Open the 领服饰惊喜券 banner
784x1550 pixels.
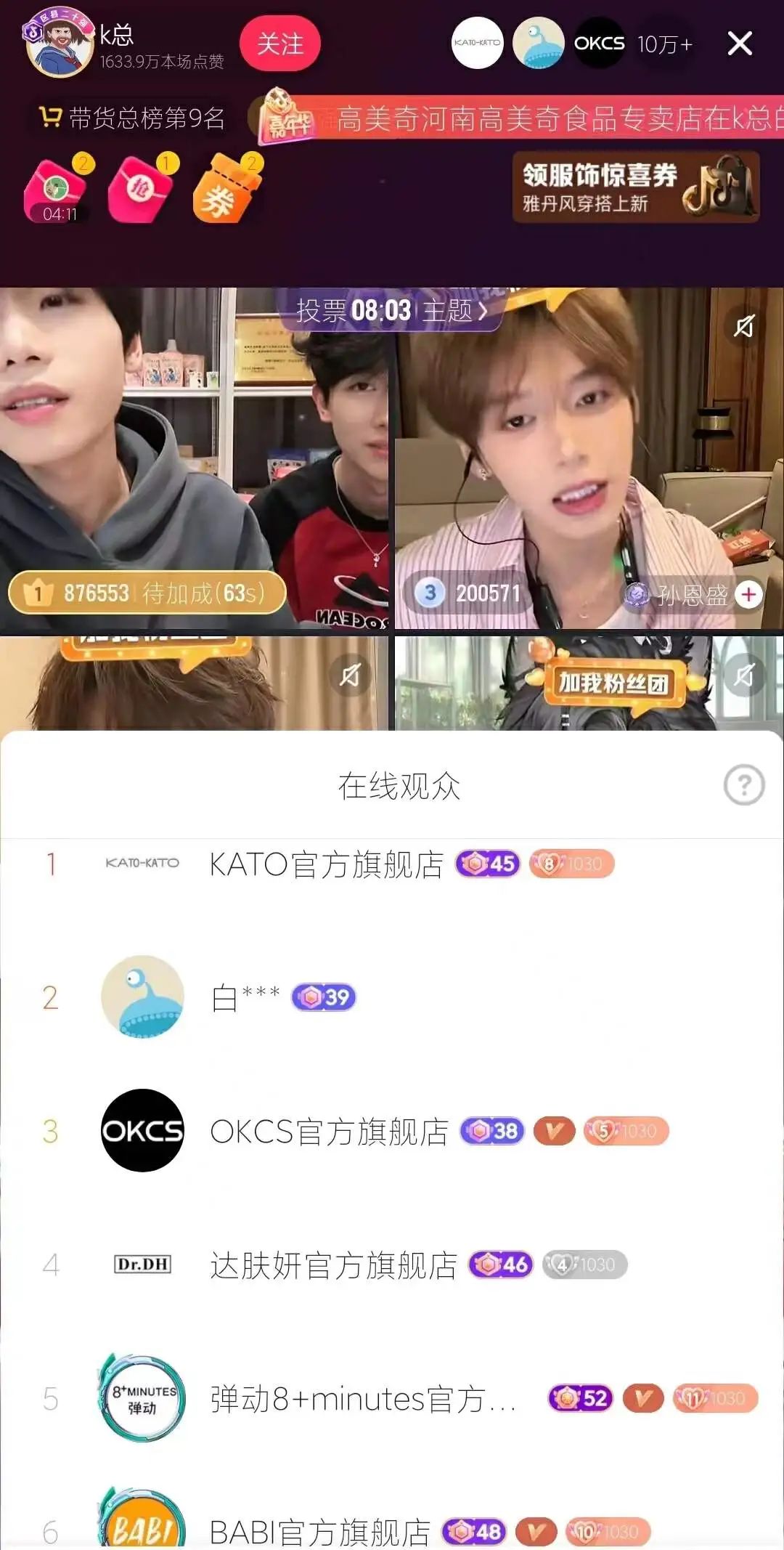(636, 187)
